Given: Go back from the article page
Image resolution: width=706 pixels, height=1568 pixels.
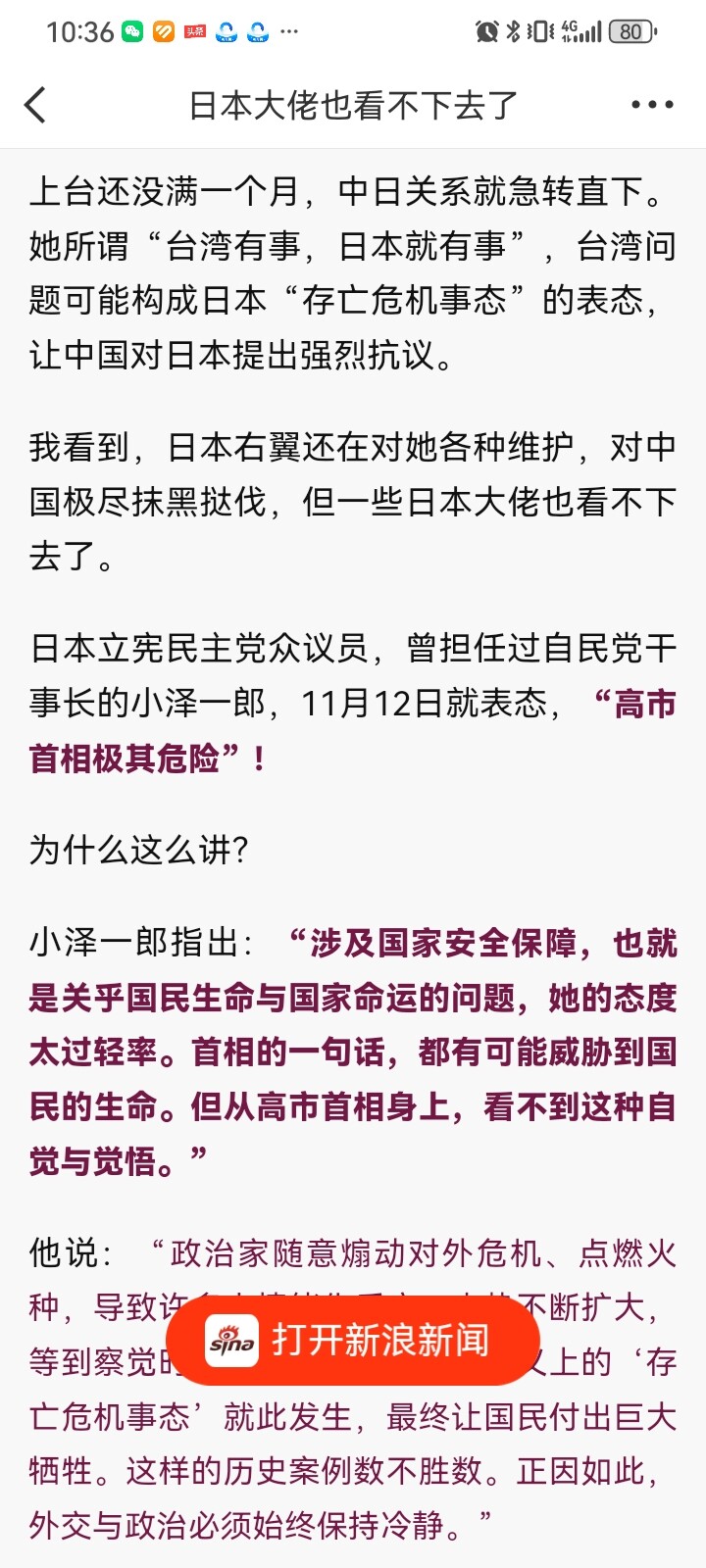Looking at the screenshot, I should tap(36, 105).
